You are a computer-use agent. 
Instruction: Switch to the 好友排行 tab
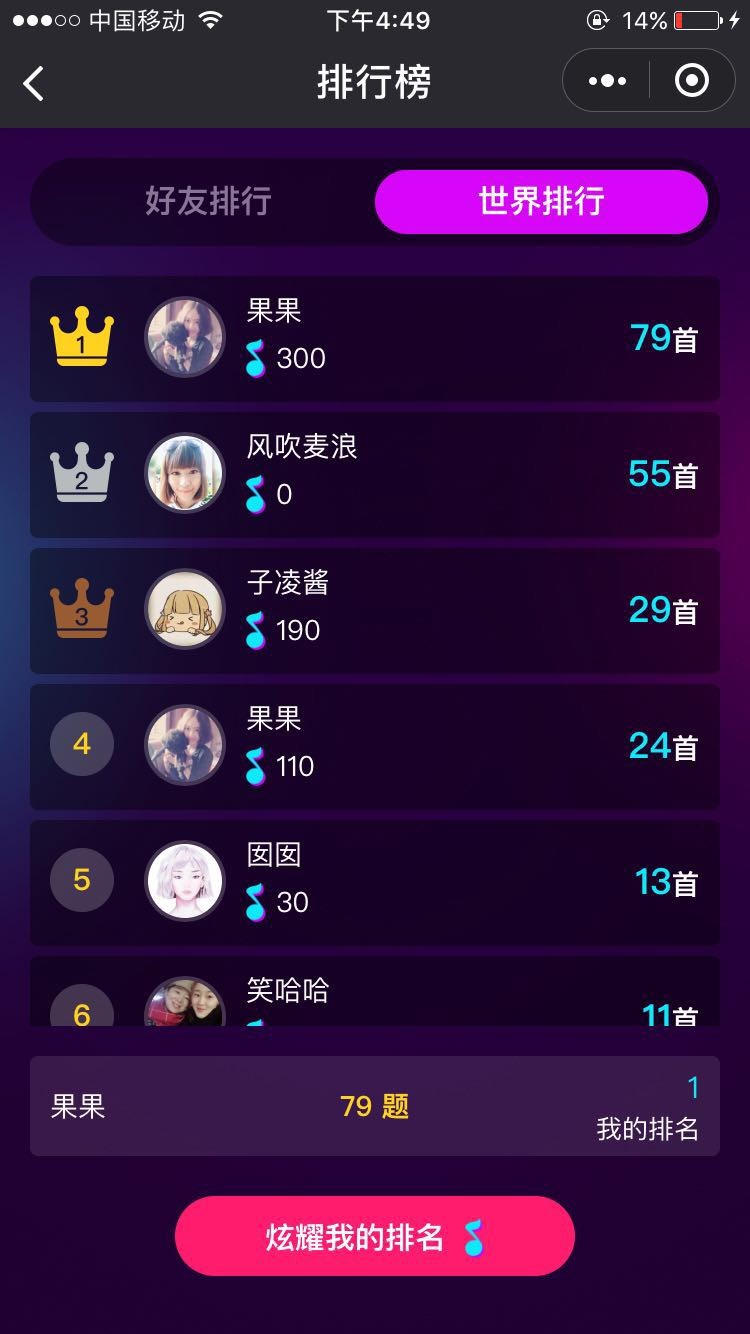pos(208,201)
